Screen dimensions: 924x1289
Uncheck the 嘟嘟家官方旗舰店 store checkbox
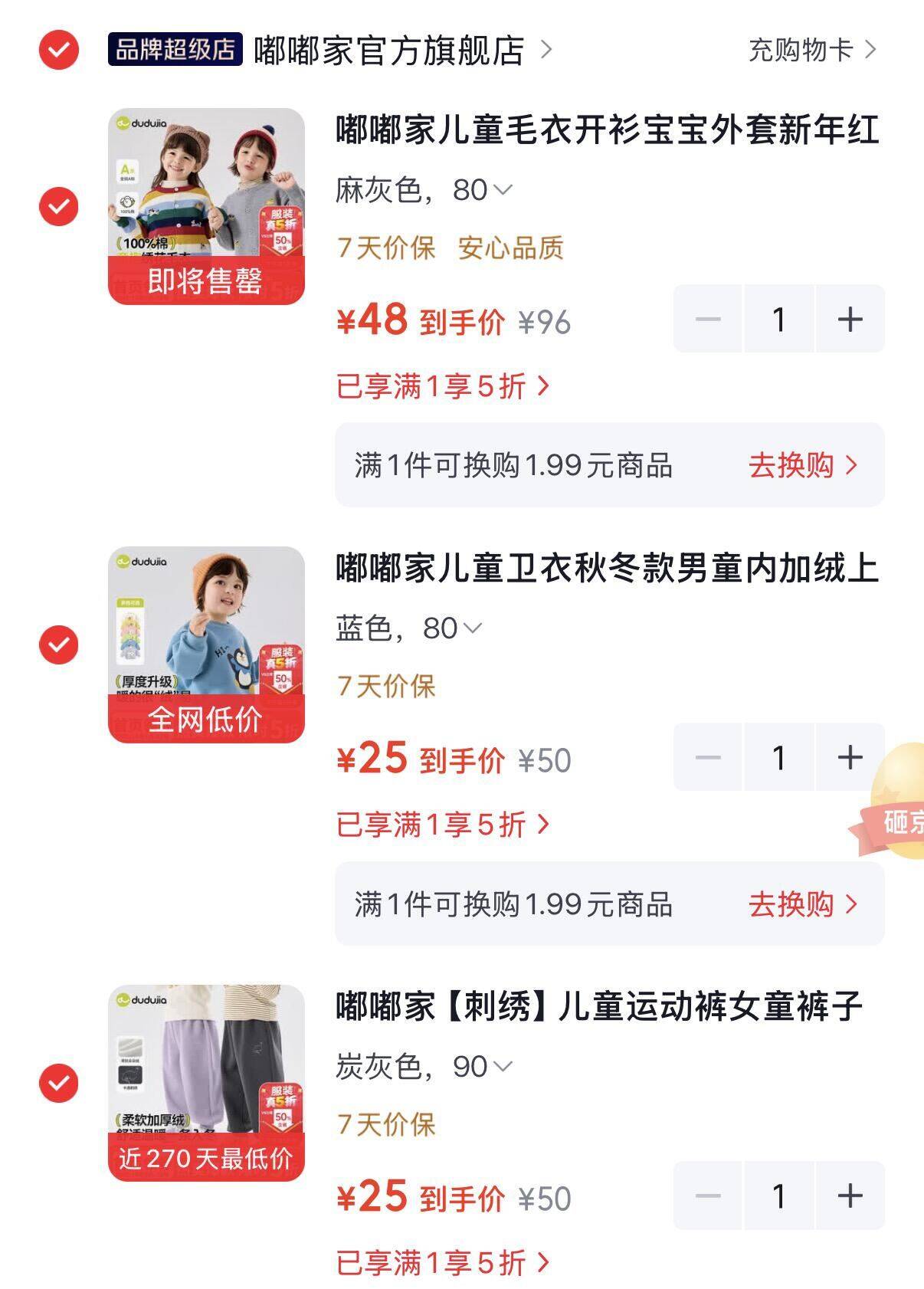[59, 50]
